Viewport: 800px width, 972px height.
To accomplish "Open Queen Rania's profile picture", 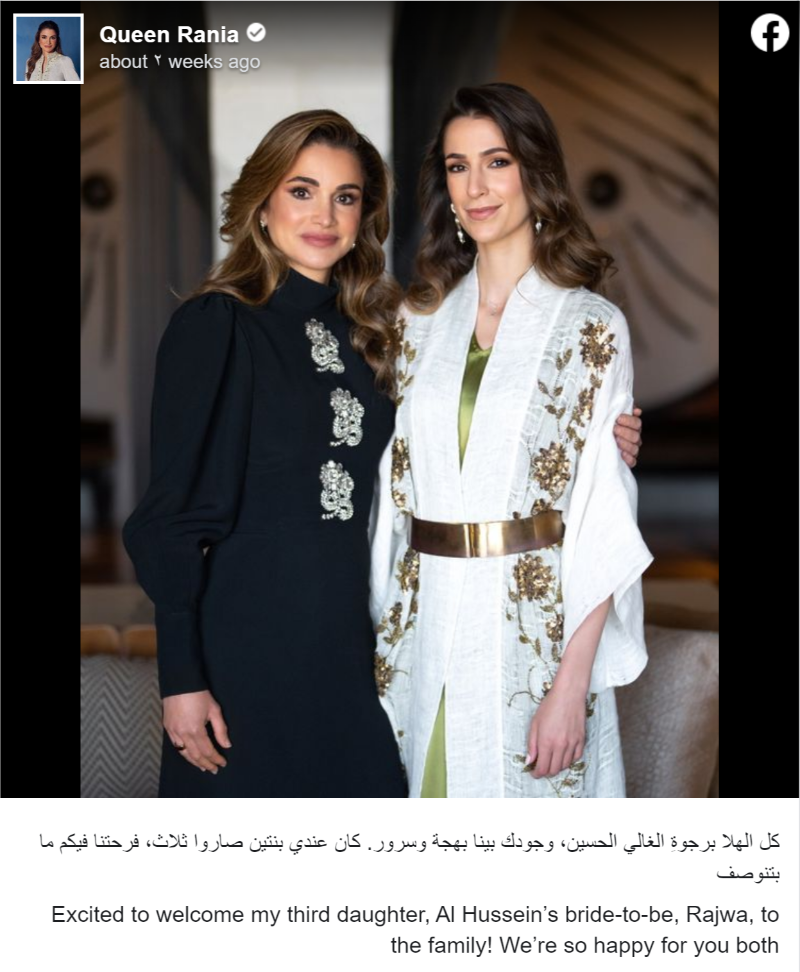I will pyautogui.click(x=47, y=48).
